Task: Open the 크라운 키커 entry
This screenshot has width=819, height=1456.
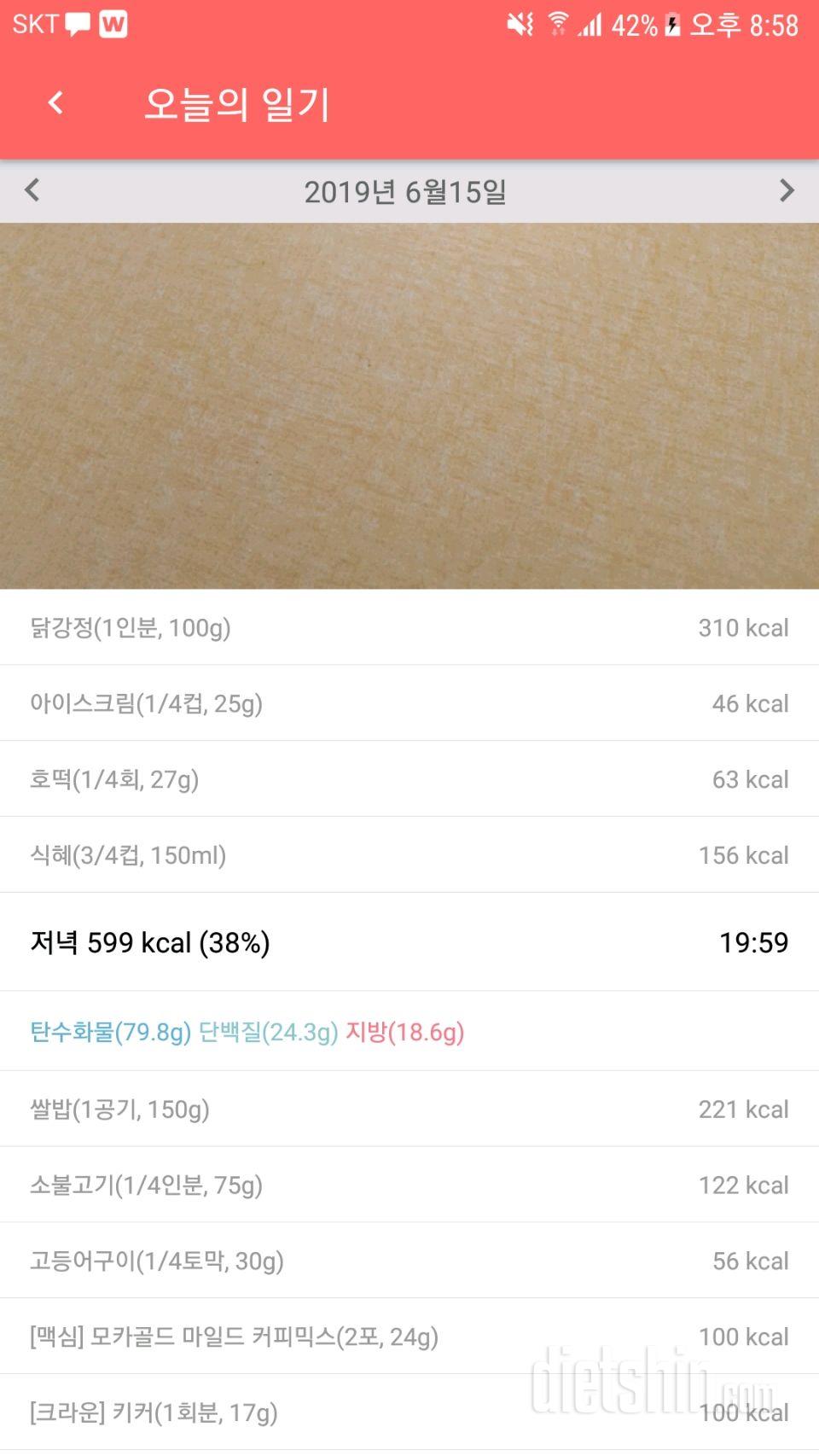Action: [x=409, y=1413]
